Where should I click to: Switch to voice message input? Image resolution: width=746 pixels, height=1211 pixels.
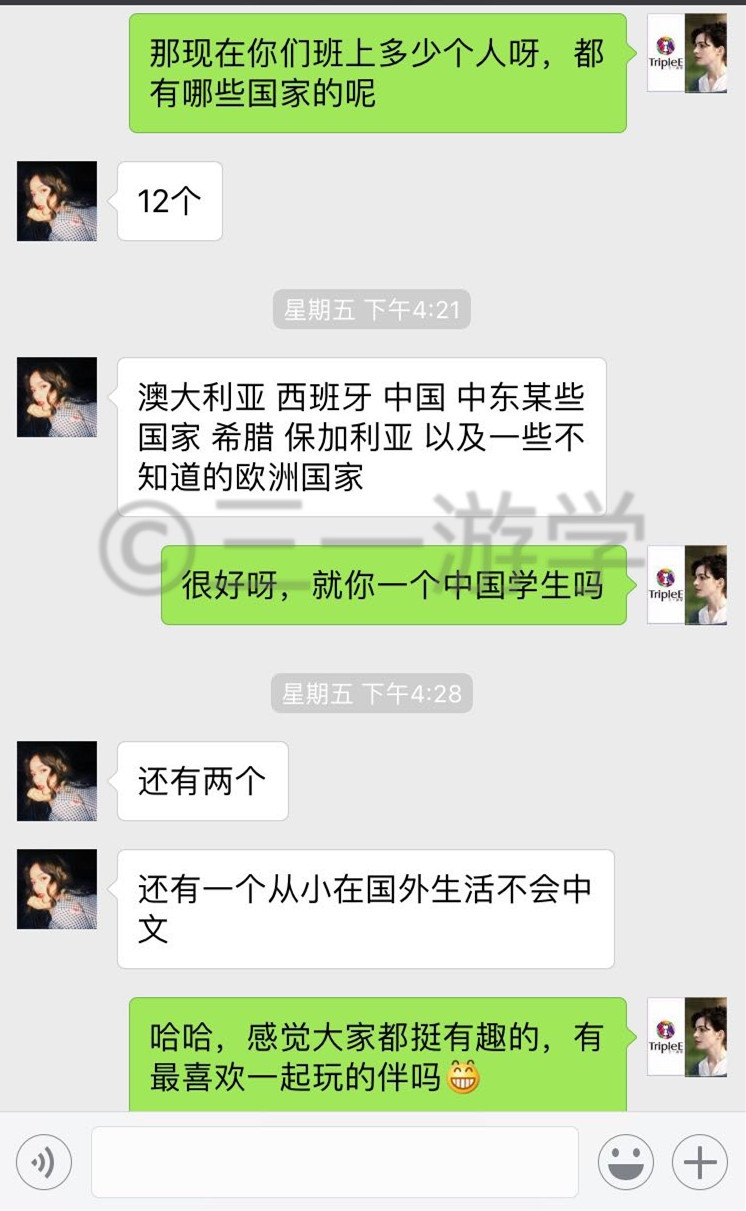(44, 1162)
